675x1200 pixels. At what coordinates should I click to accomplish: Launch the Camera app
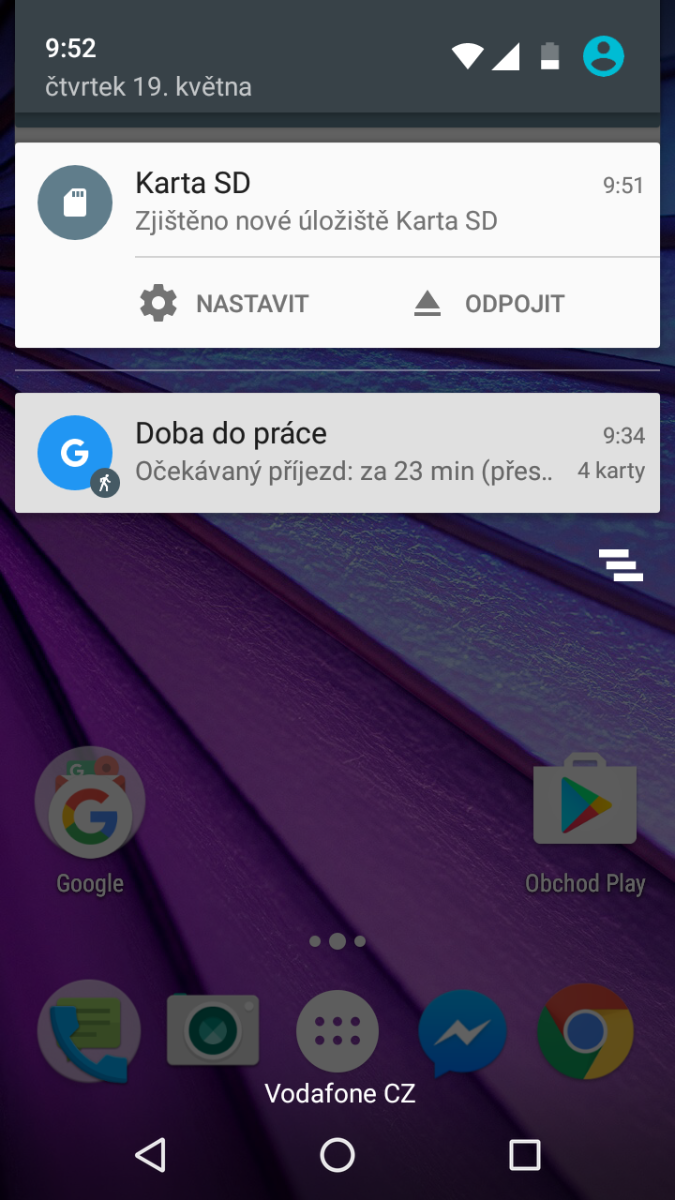coord(212,1030)
